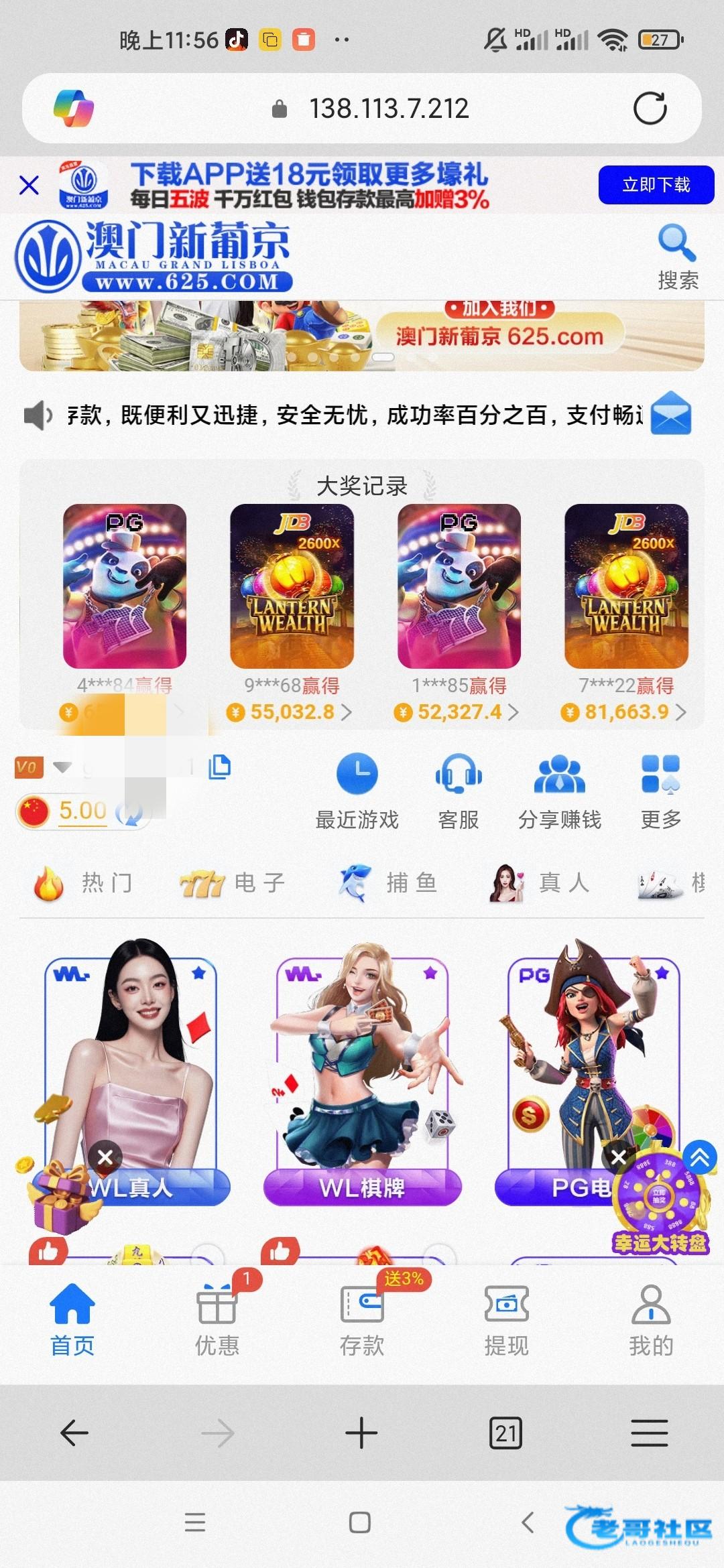Open 分享赚钱 share to earn
724x1568 pixels.
click(x=559, y=791)
